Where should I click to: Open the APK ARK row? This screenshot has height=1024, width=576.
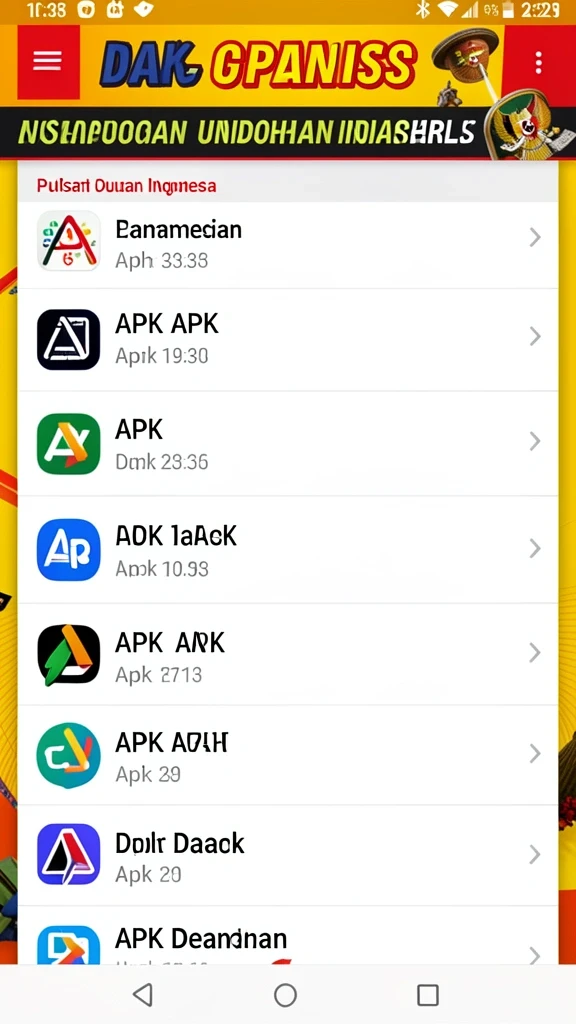(287, 655)
